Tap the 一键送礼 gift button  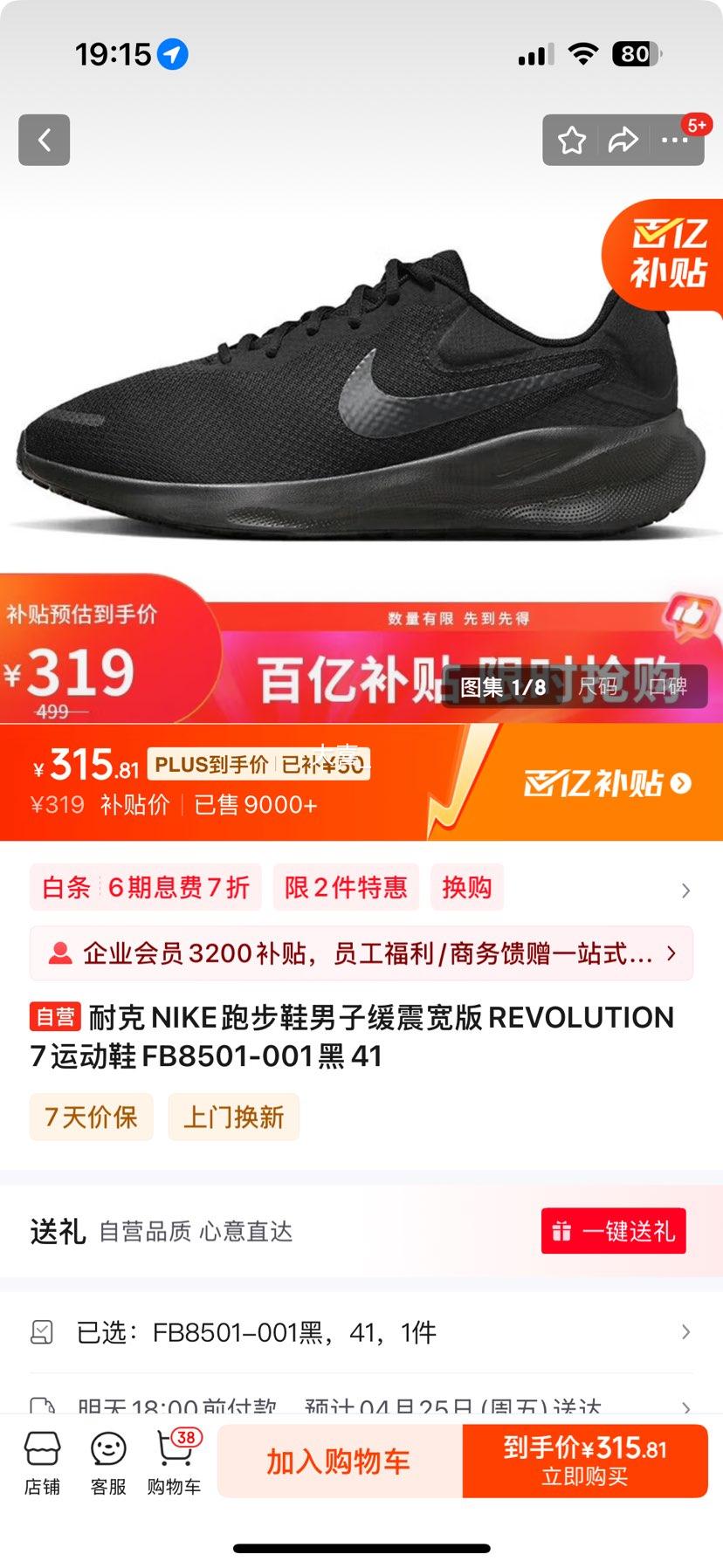(613, 1231)
